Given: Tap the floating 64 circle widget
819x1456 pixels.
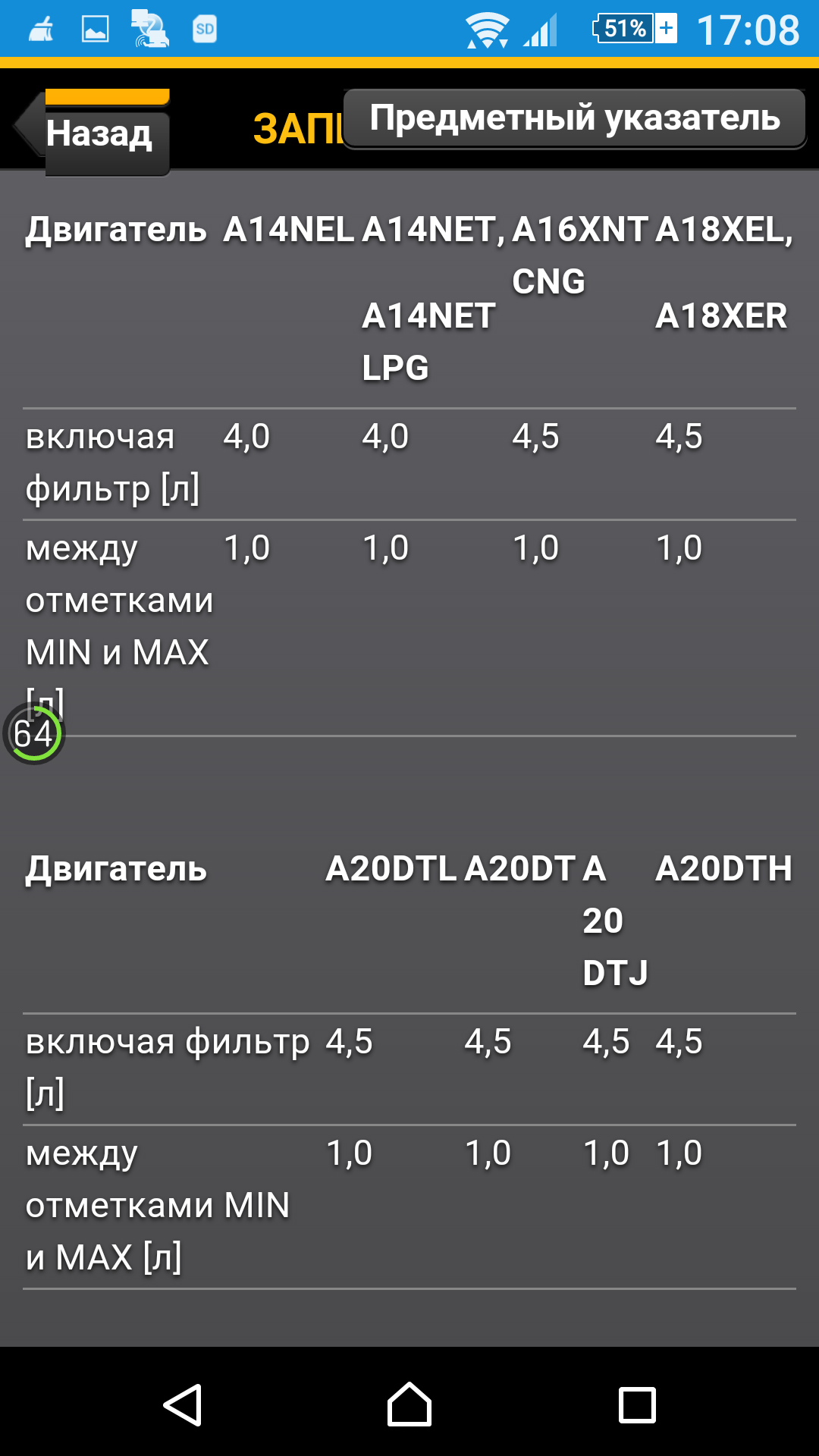Looking at the screenshot, I should point(34,733).
